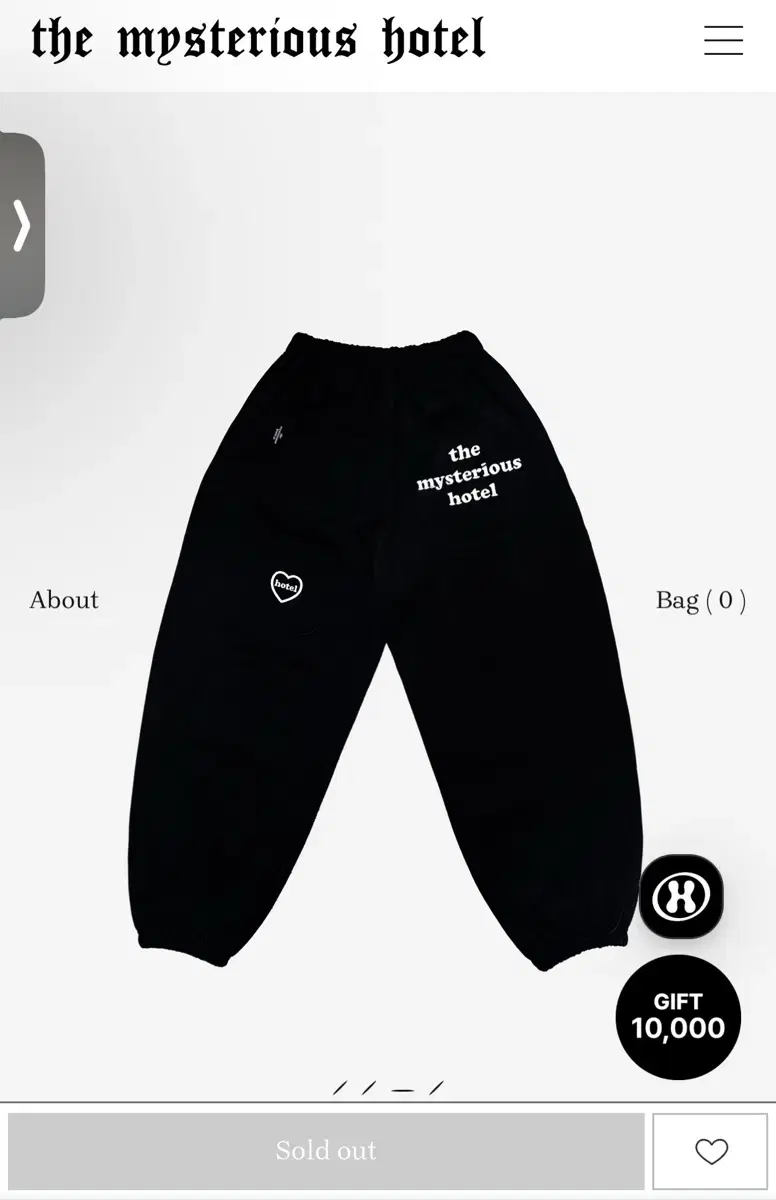776x1200 pixels.
Task: Click the first slash carousel indicator
Action: [338, 1087]
